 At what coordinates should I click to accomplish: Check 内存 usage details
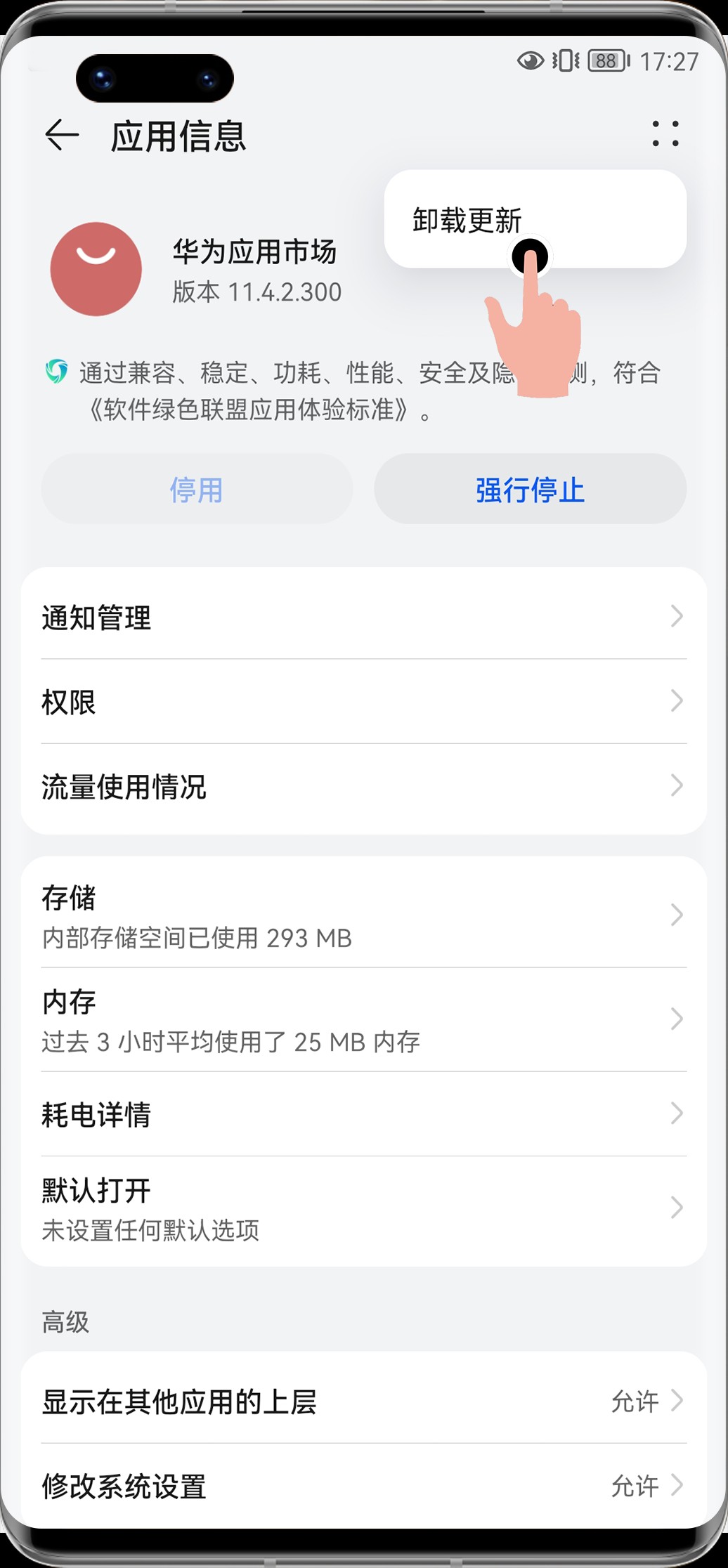coord(363,1020)
